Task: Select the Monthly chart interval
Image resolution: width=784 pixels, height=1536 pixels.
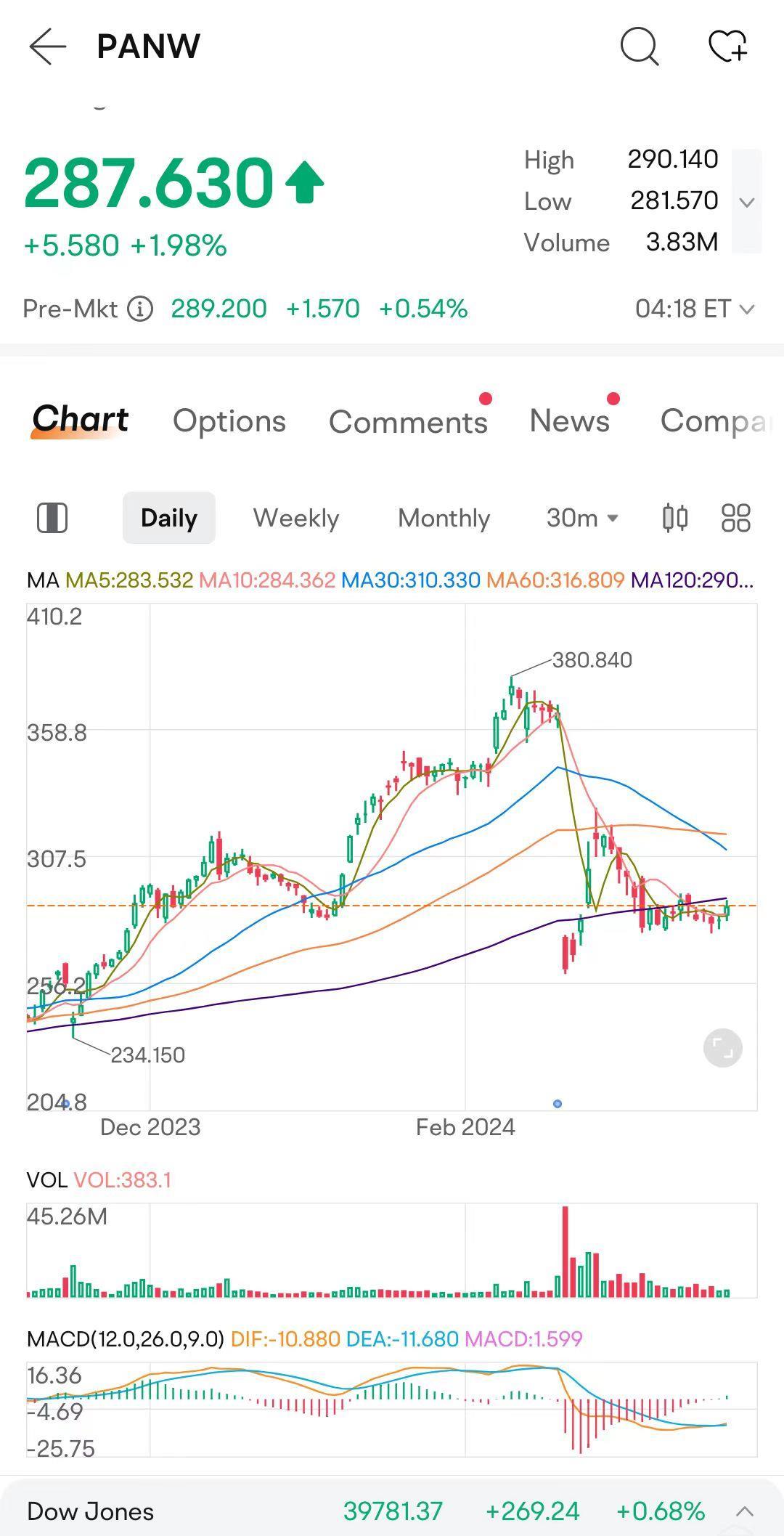Action: click(x=444, y=518)
